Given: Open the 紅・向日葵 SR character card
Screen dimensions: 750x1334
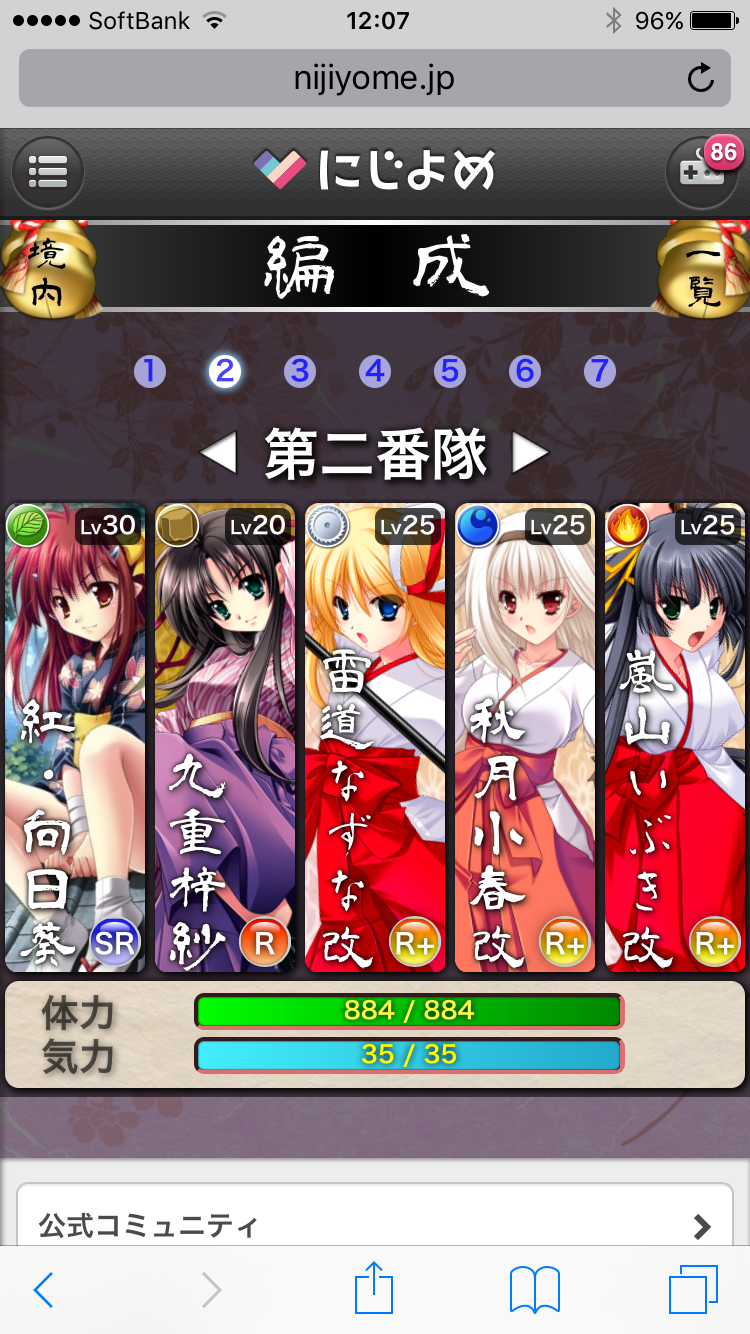Looking at the screenshot, I should coord(75,738).
